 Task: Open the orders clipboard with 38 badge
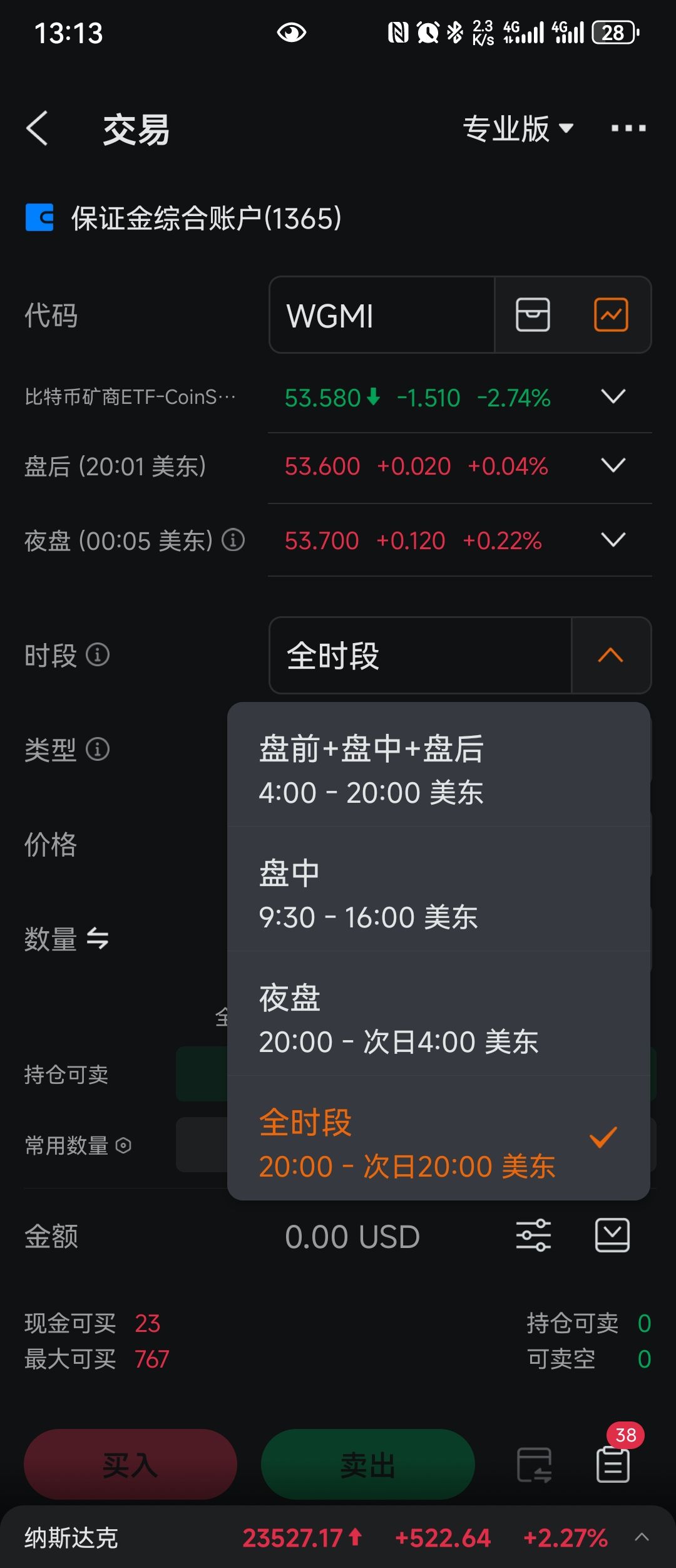tap(613, 1464)
